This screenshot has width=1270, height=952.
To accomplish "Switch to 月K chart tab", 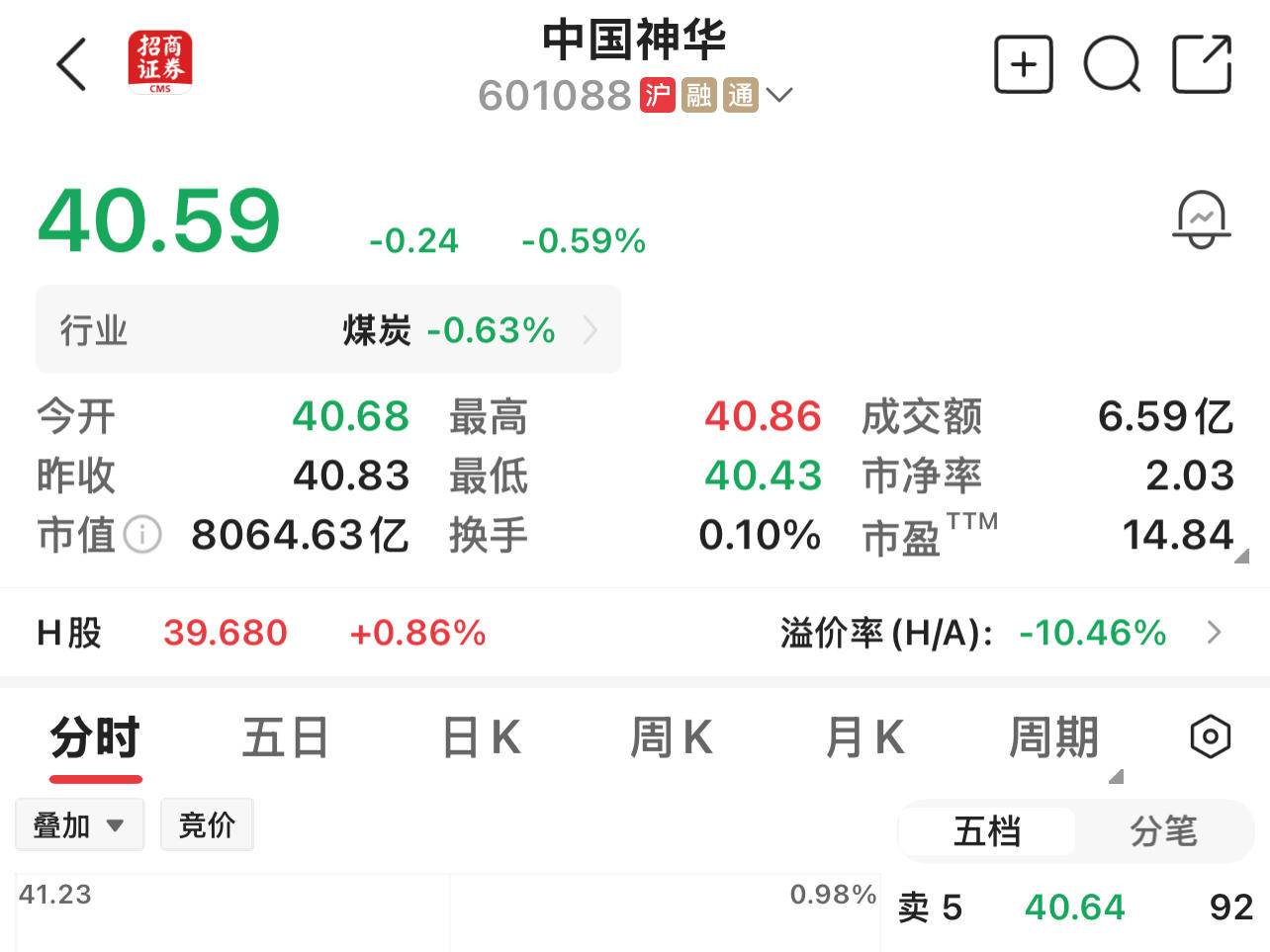I will [864, 738].
